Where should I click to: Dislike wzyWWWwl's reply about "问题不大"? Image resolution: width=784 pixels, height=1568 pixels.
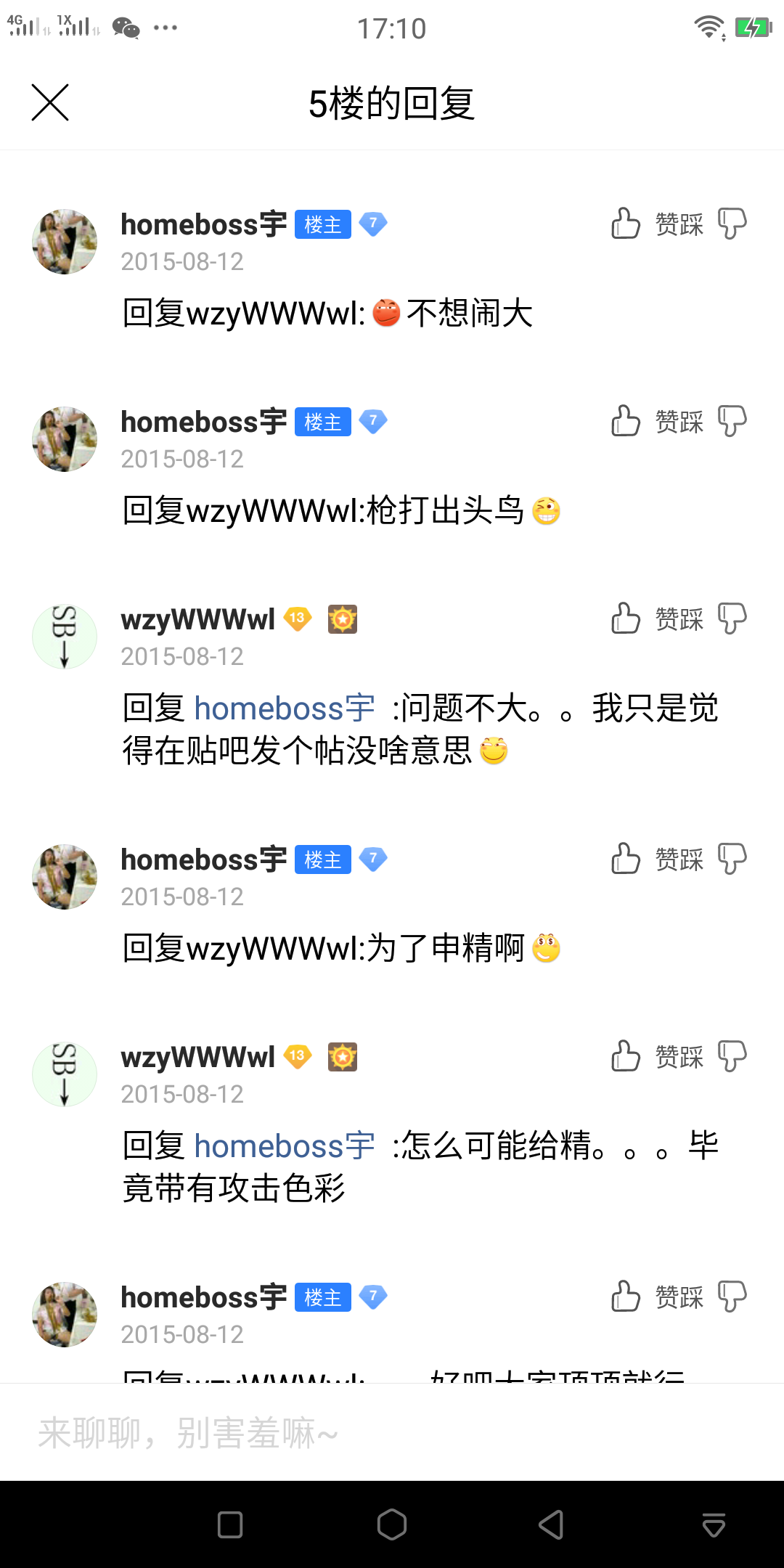[732, 618]
